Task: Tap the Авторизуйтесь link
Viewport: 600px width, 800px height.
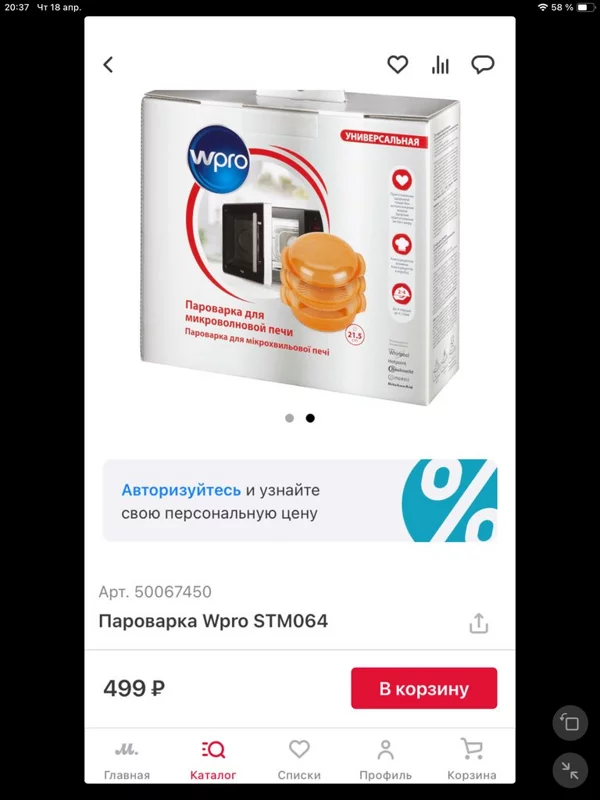Action: point(181,490)
